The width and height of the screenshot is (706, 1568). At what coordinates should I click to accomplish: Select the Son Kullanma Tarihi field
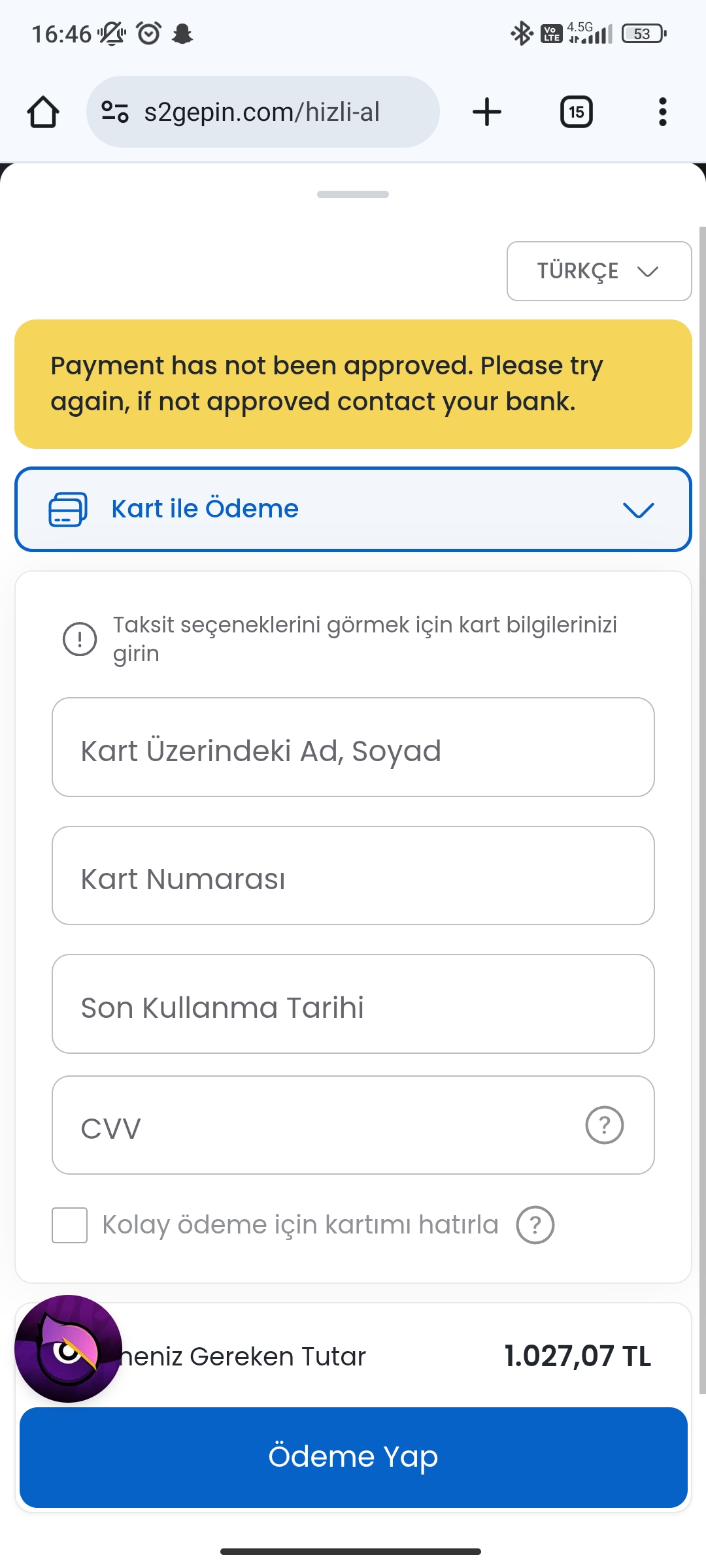[353, 1004]
